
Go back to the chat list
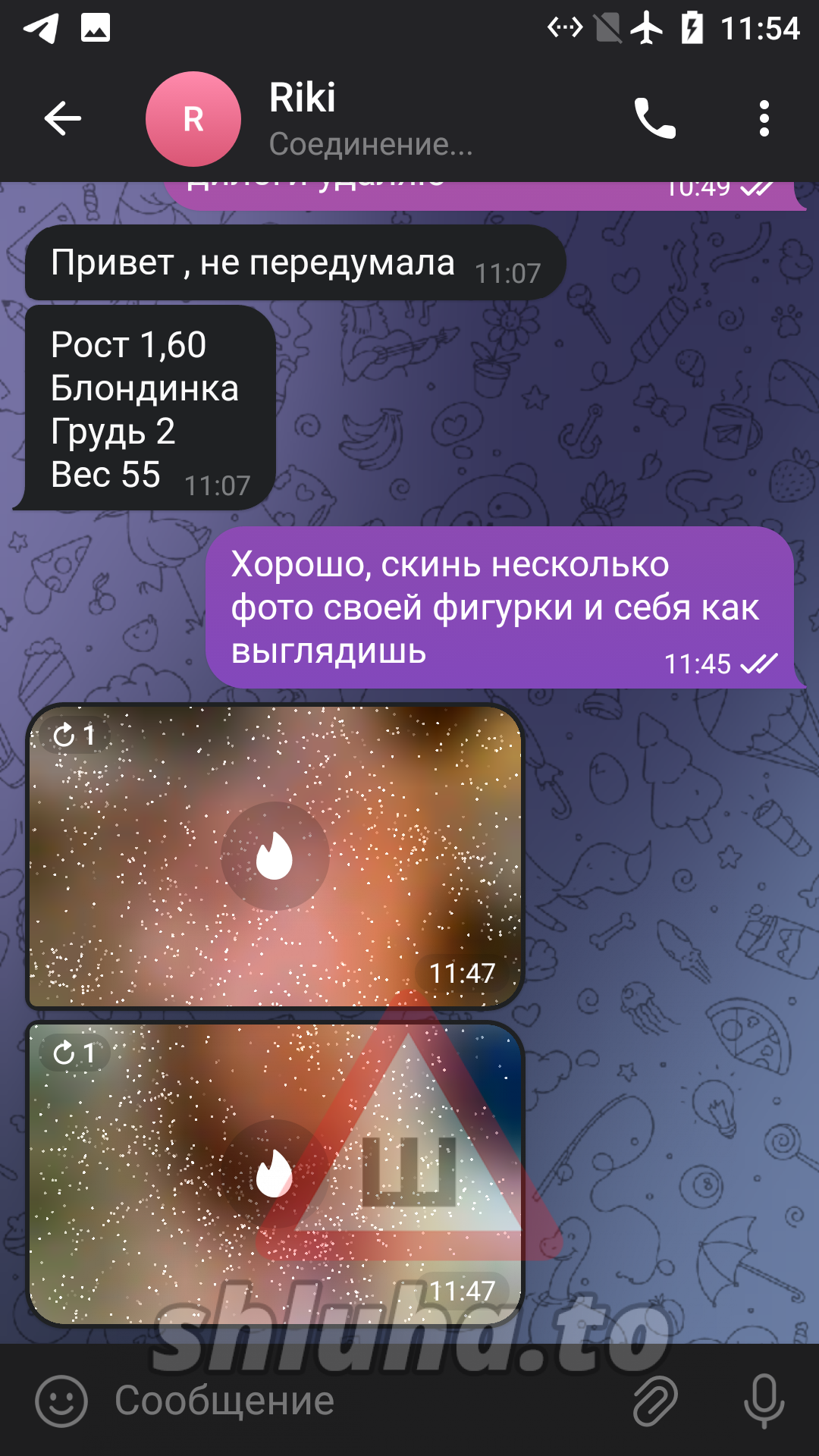62,119
